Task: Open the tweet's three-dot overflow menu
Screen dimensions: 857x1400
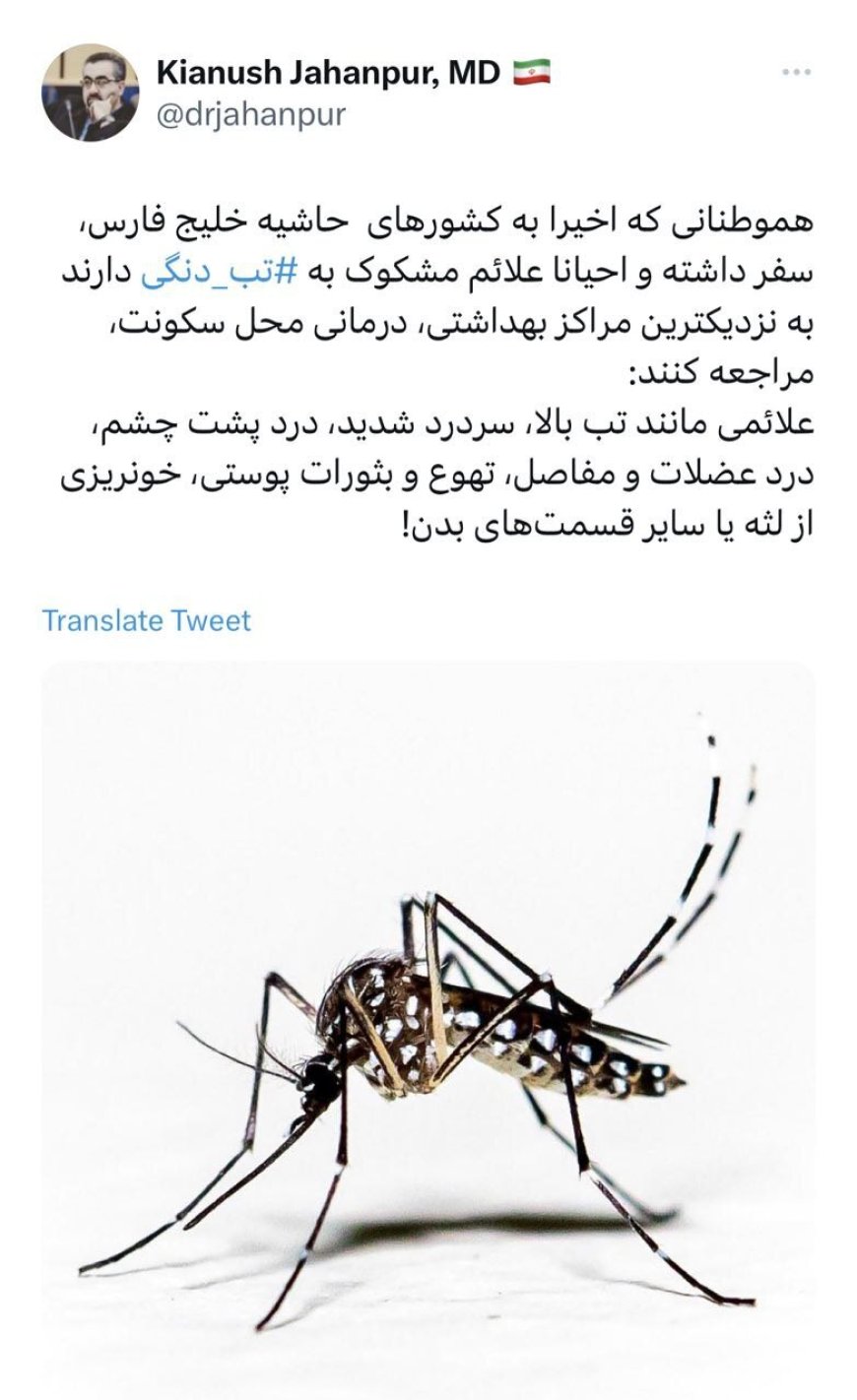Action: (796, 73)
